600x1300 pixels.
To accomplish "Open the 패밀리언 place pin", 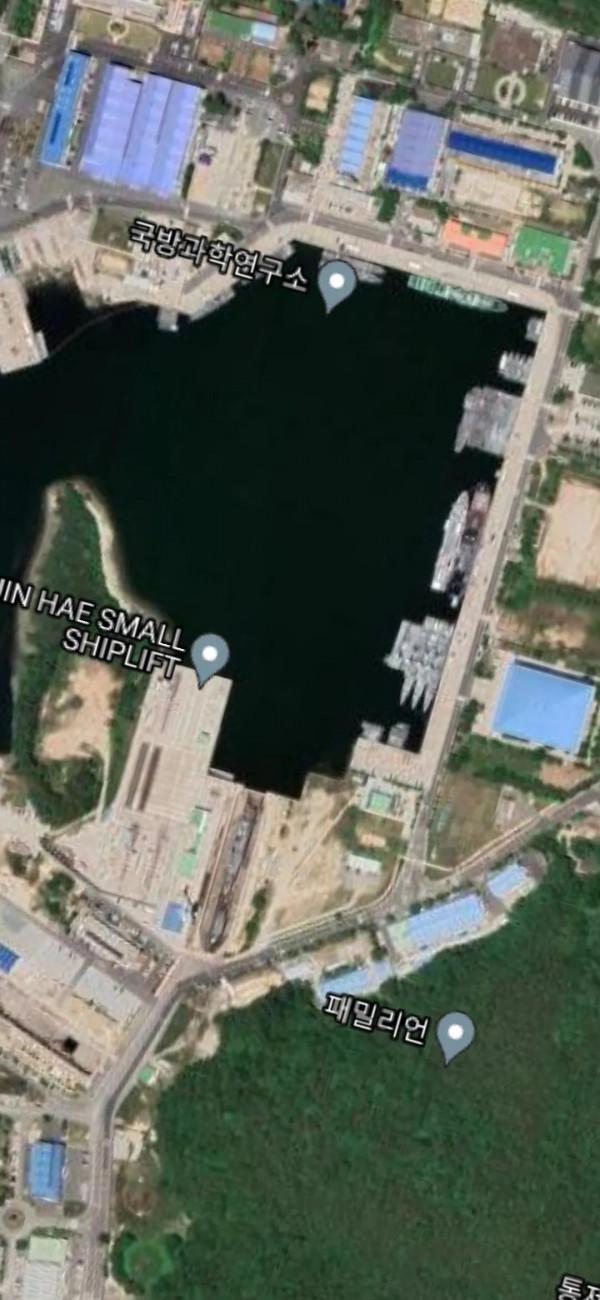I will 457,1034.
